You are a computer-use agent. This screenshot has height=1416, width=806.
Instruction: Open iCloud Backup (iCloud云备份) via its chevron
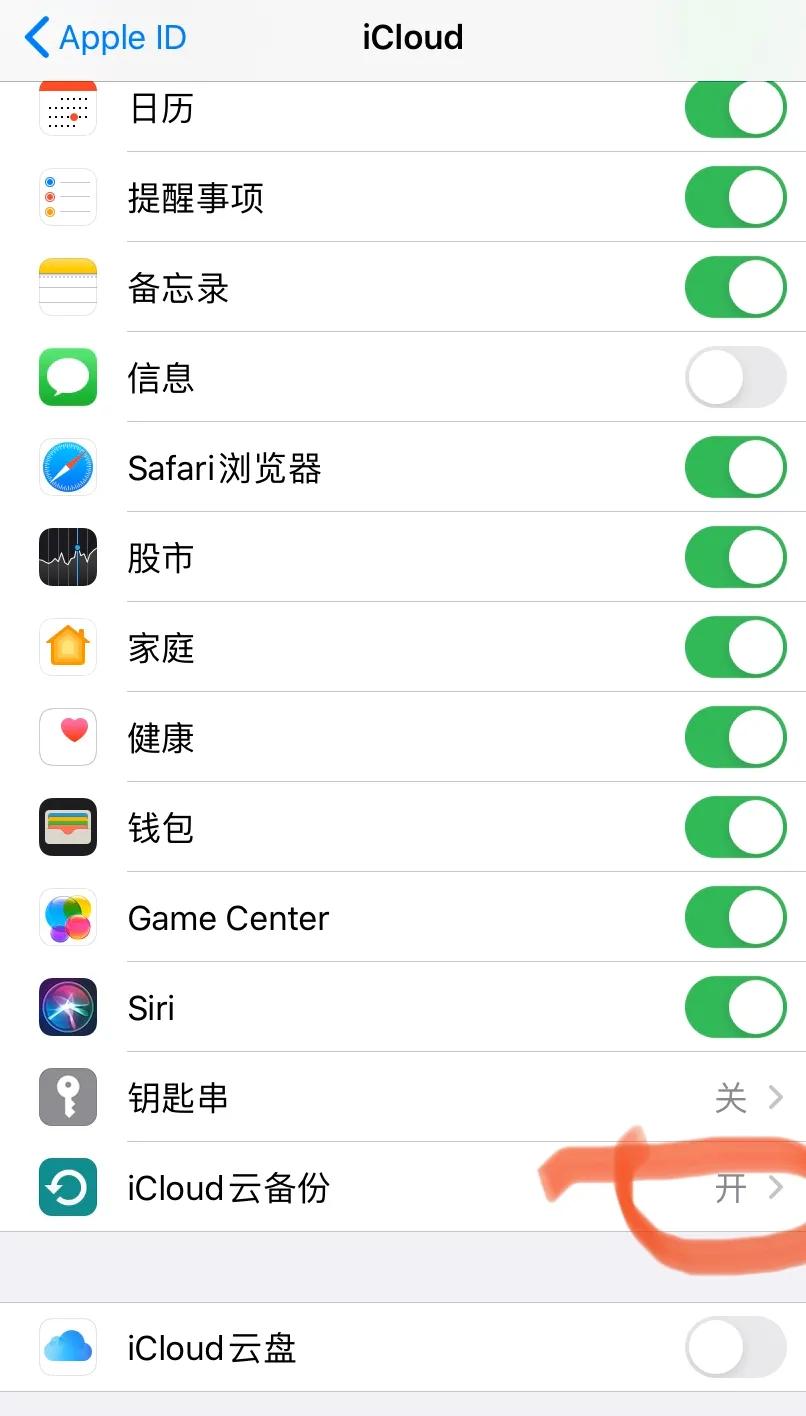[779, 1188]
